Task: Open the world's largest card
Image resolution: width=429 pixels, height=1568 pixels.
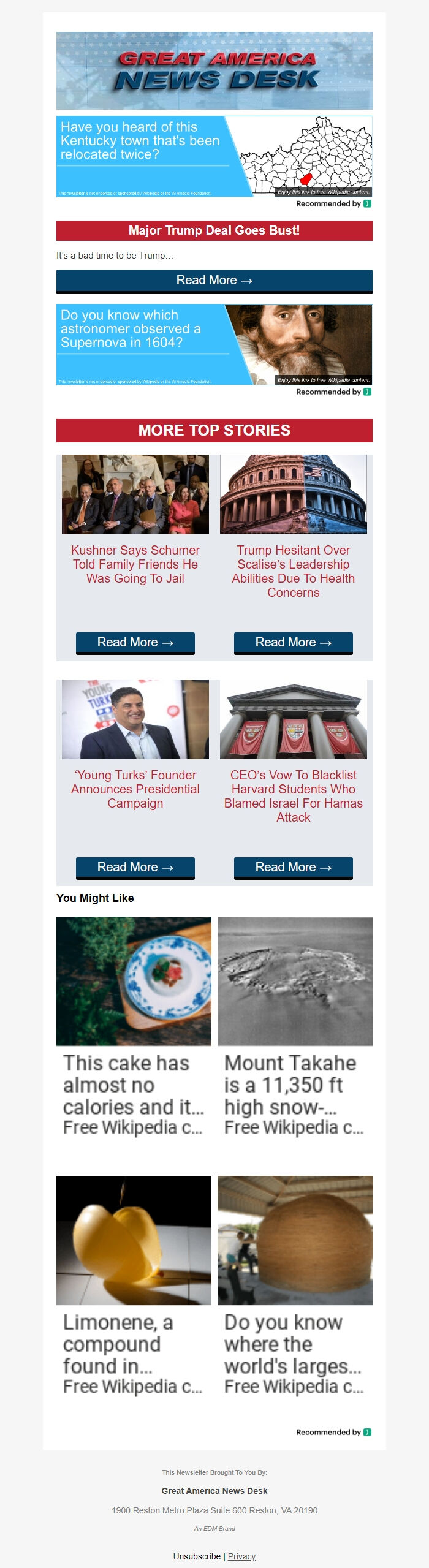Action: [x=295, y=1286]
